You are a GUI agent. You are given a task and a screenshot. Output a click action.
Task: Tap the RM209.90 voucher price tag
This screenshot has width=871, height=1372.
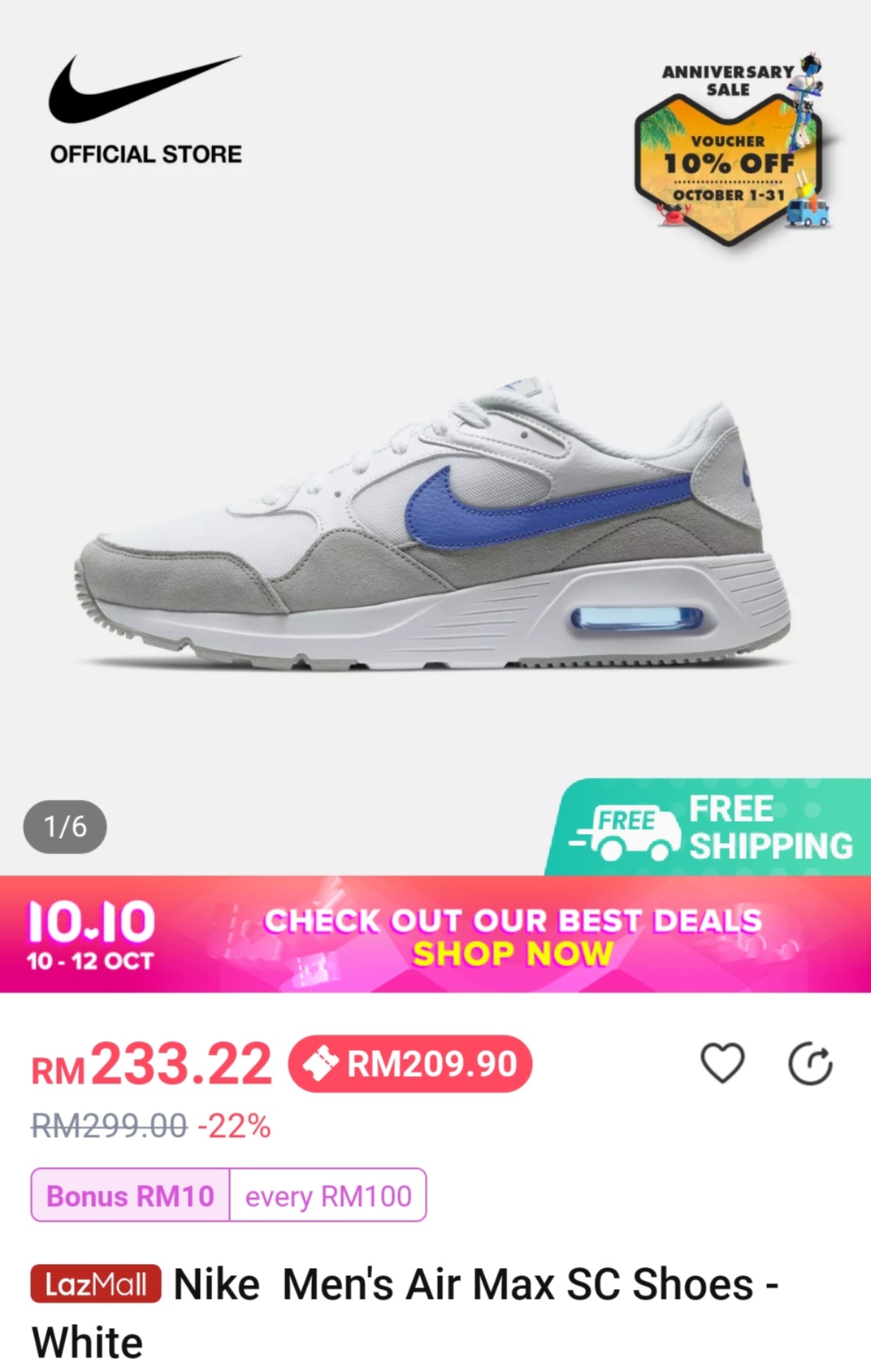(410, 1064)
